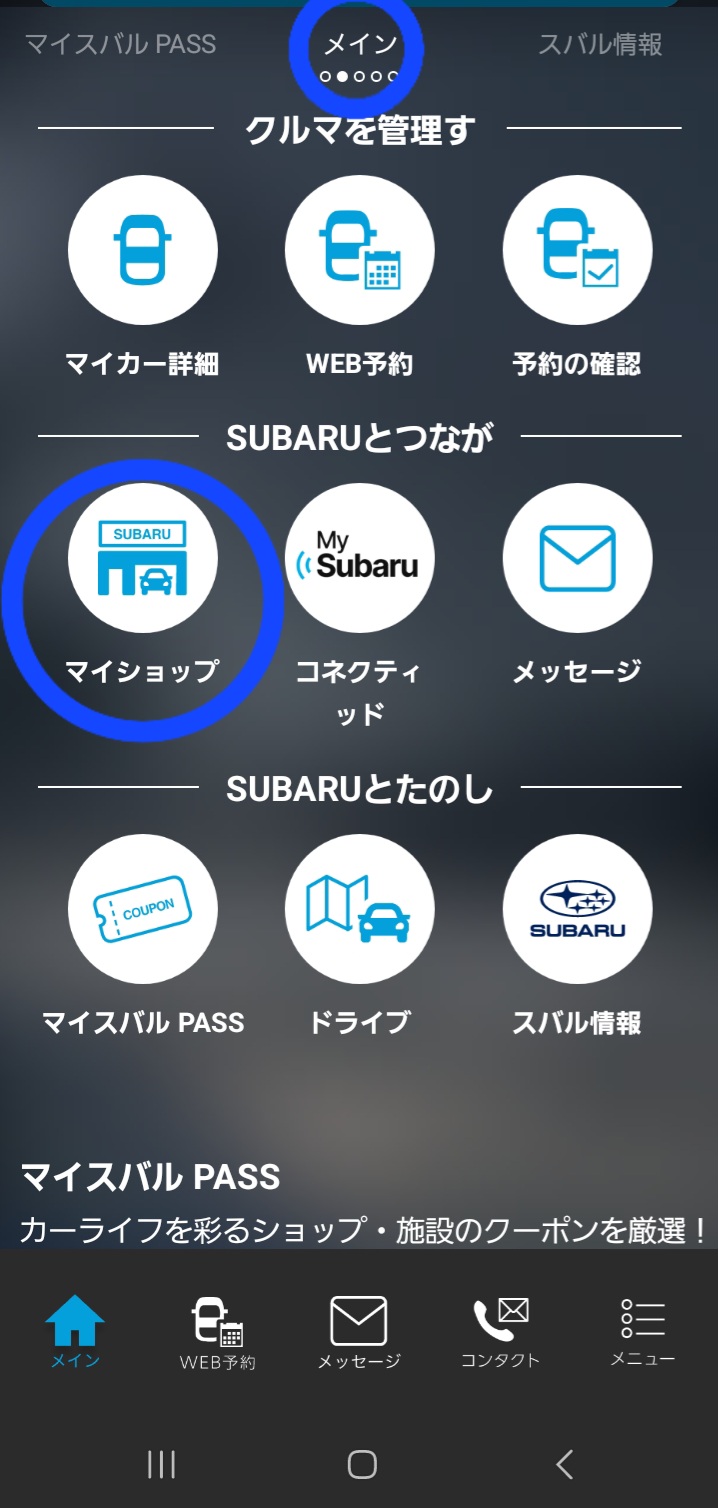Open the メニュー bottom tab

point(642,1330)
